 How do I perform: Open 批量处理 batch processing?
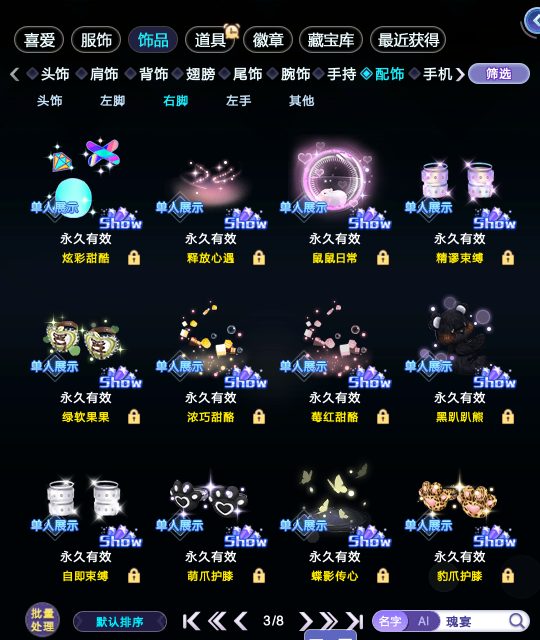[x=42, y=620]
